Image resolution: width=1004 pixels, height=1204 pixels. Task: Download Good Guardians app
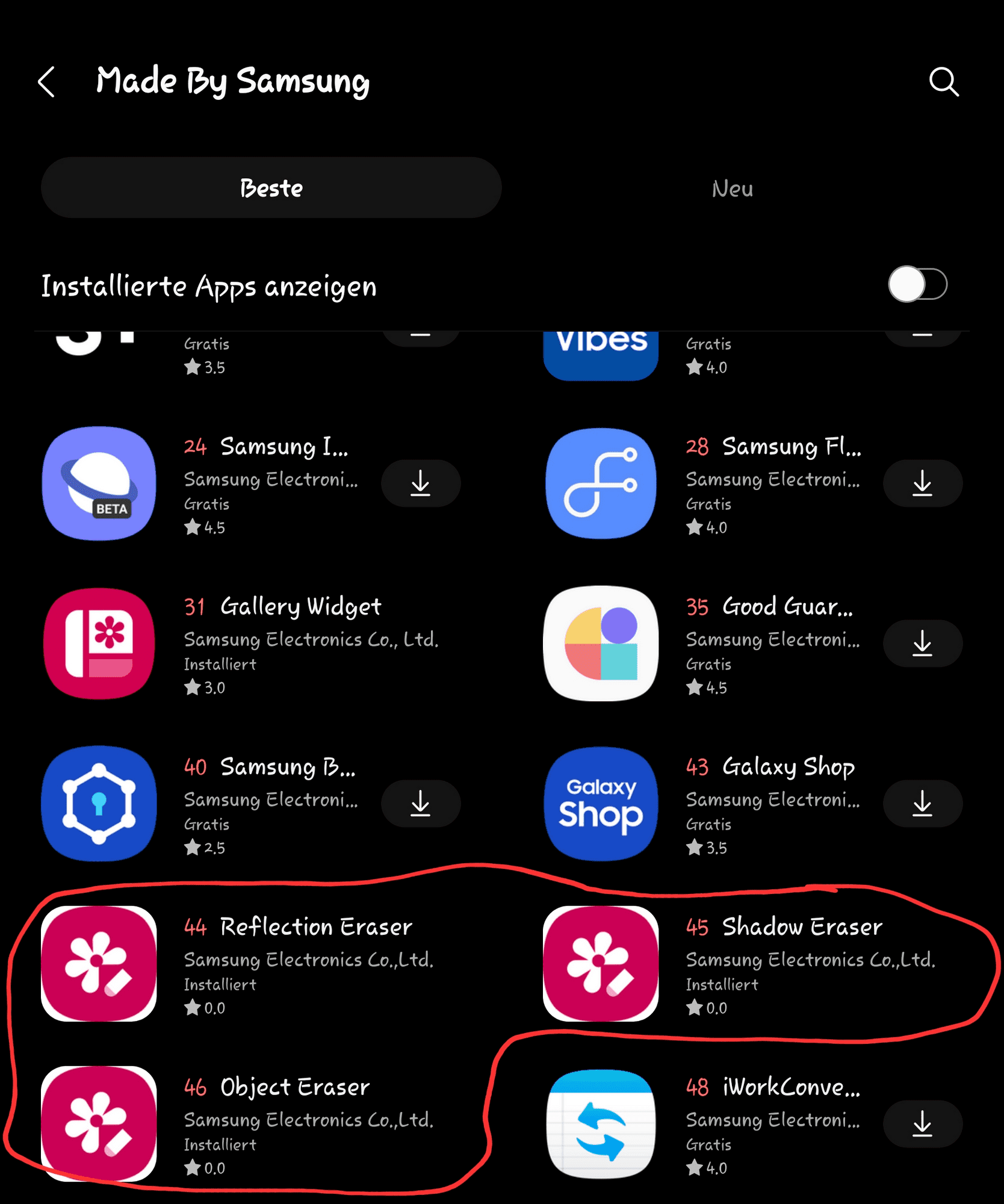point(922,644)
